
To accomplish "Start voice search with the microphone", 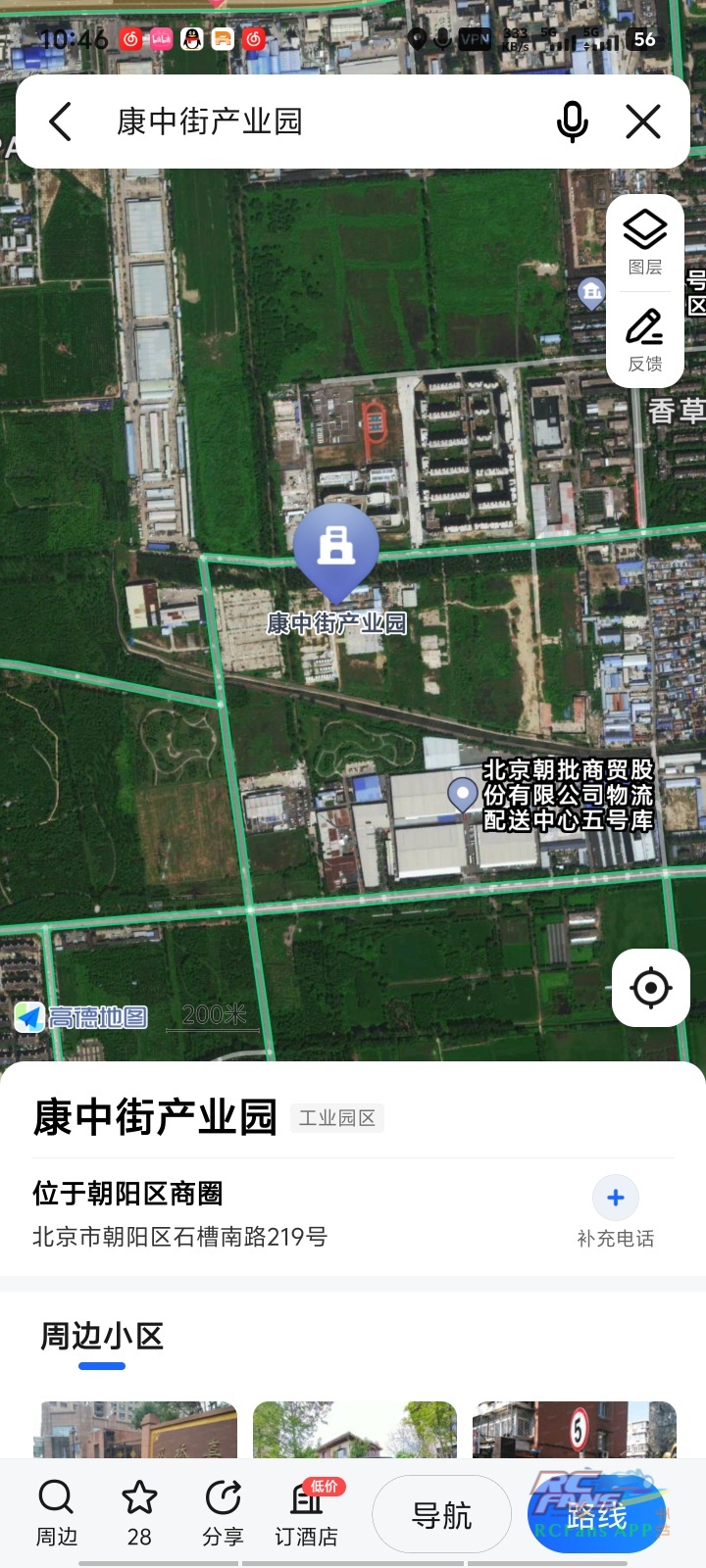I will (x=572, y=122).
